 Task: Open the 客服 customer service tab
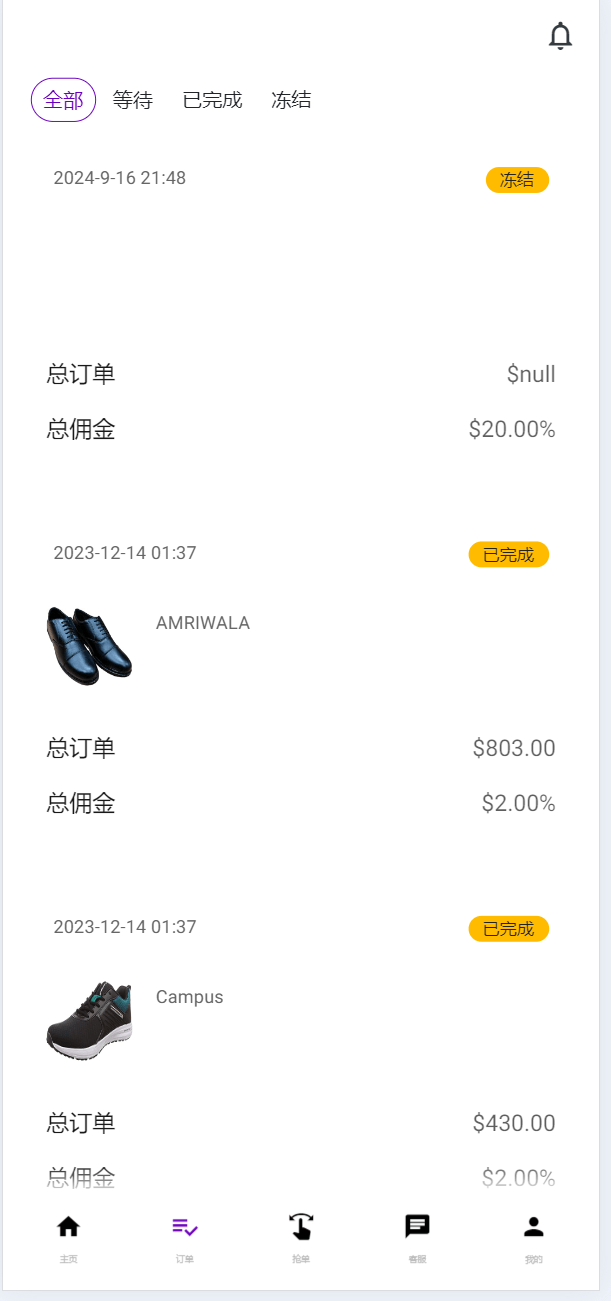pyautogui.click(x=417, y=1236)
